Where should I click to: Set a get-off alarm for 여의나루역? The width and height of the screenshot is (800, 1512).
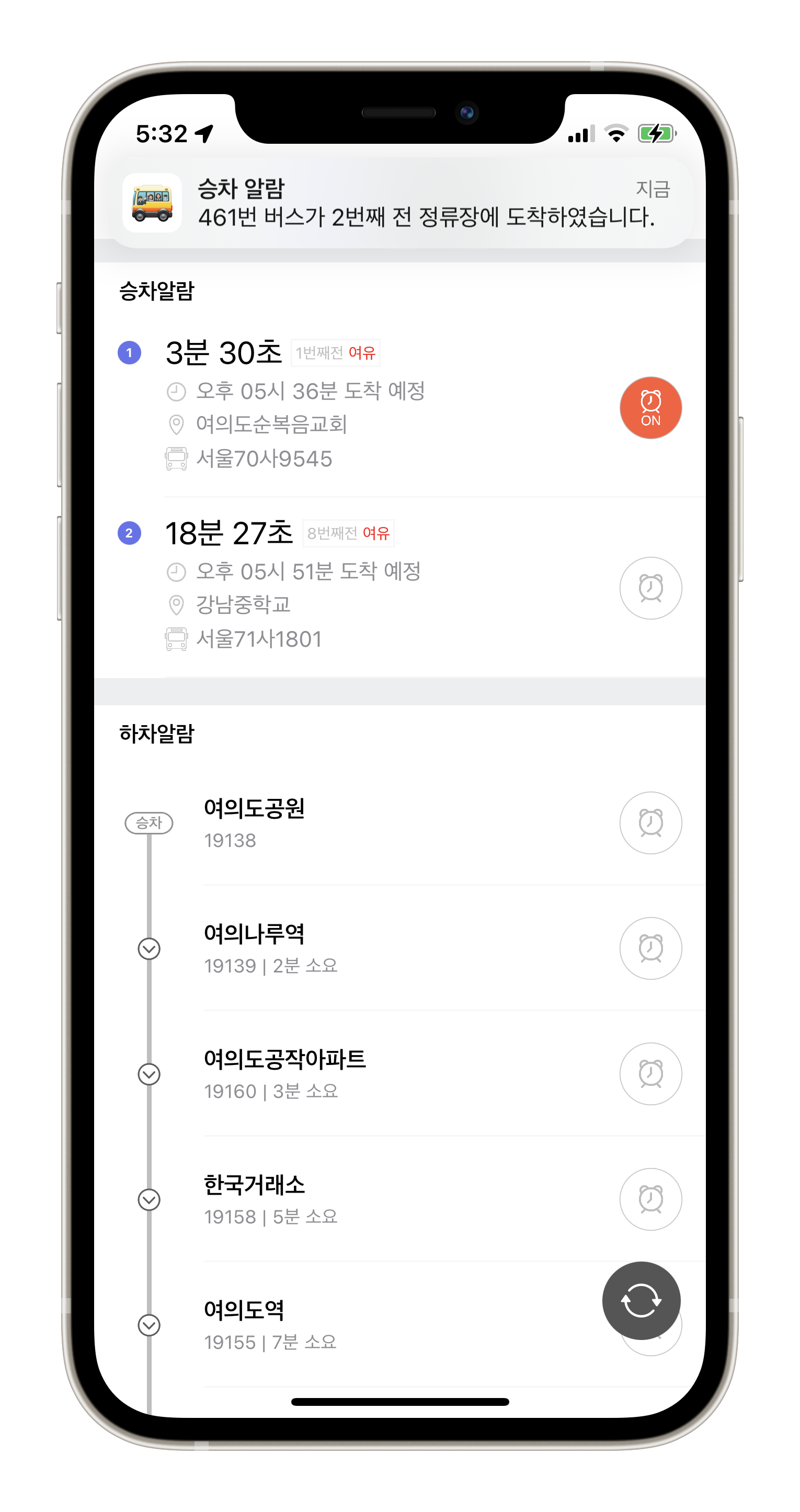point(650,948)
